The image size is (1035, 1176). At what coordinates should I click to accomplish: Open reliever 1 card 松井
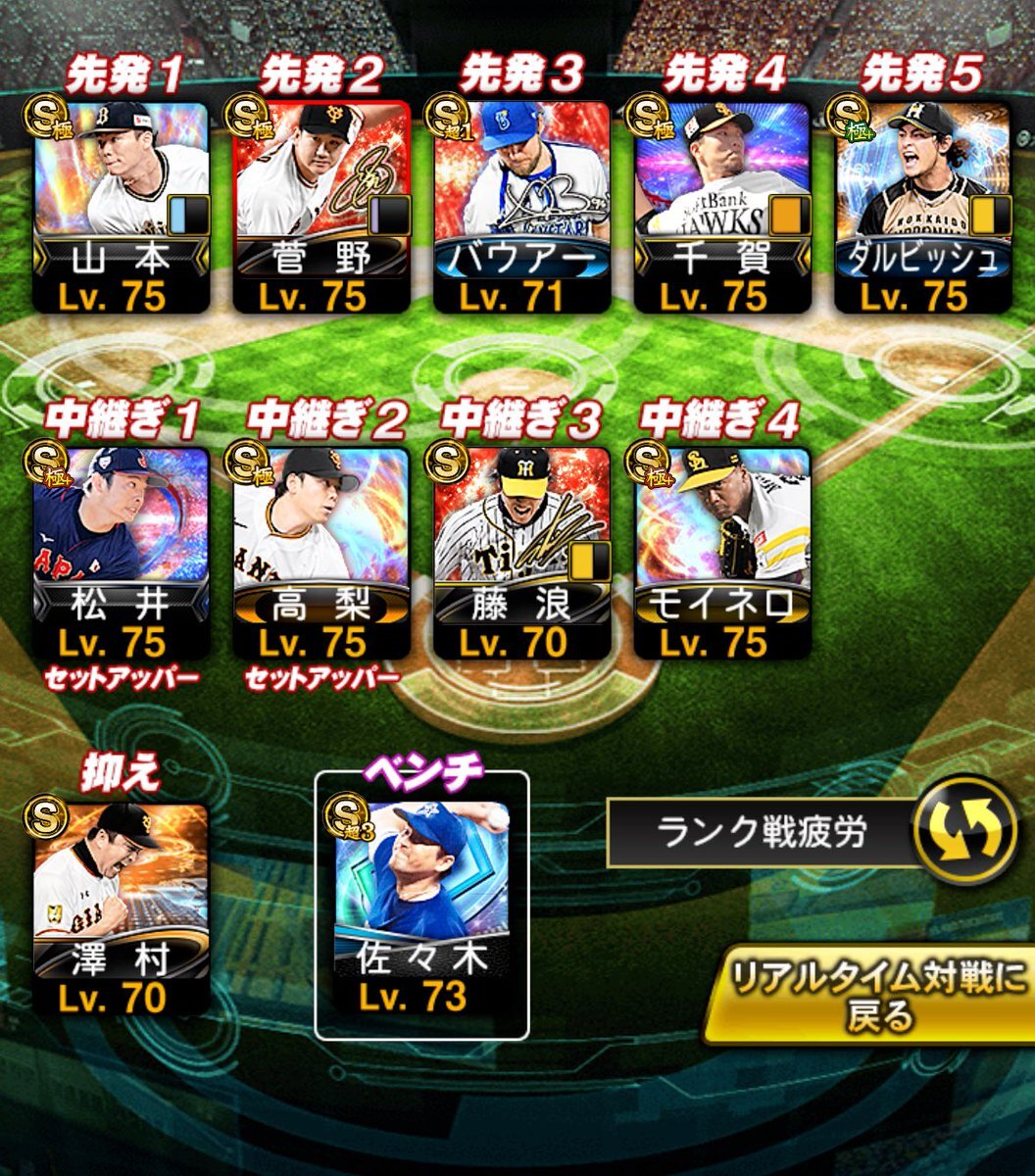click(121, 552)
